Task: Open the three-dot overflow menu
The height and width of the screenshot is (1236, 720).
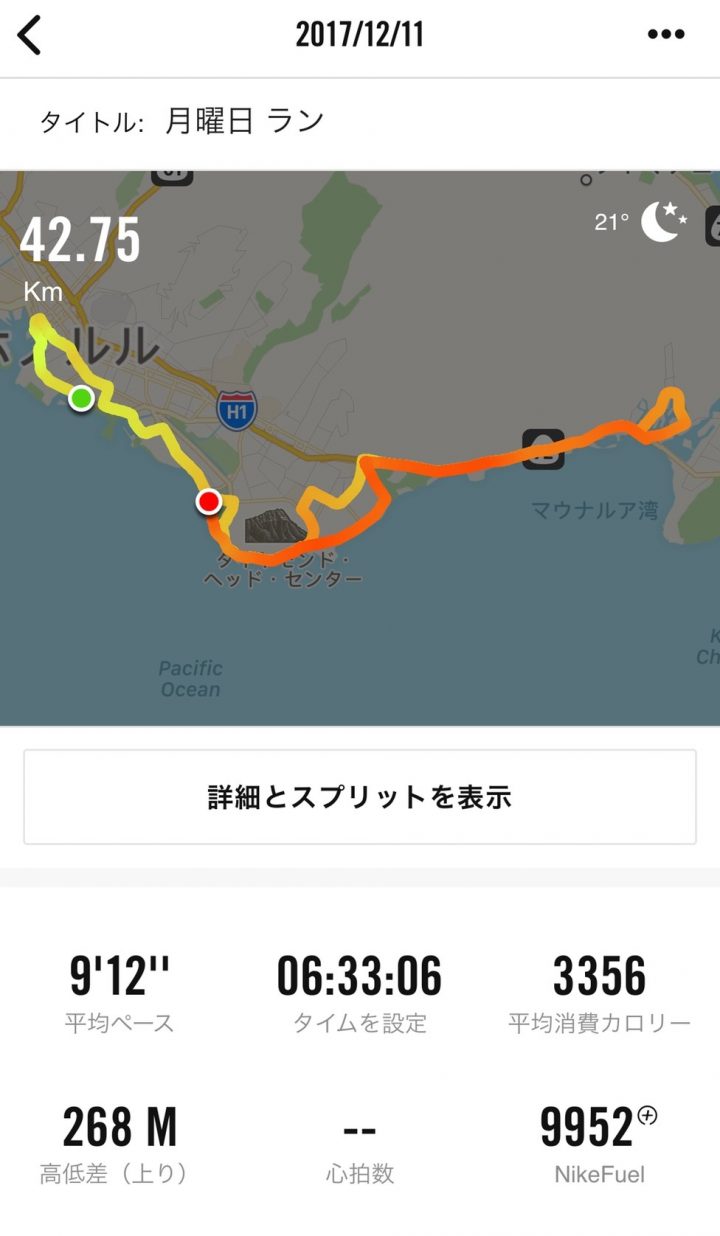Action: point(666,35)
